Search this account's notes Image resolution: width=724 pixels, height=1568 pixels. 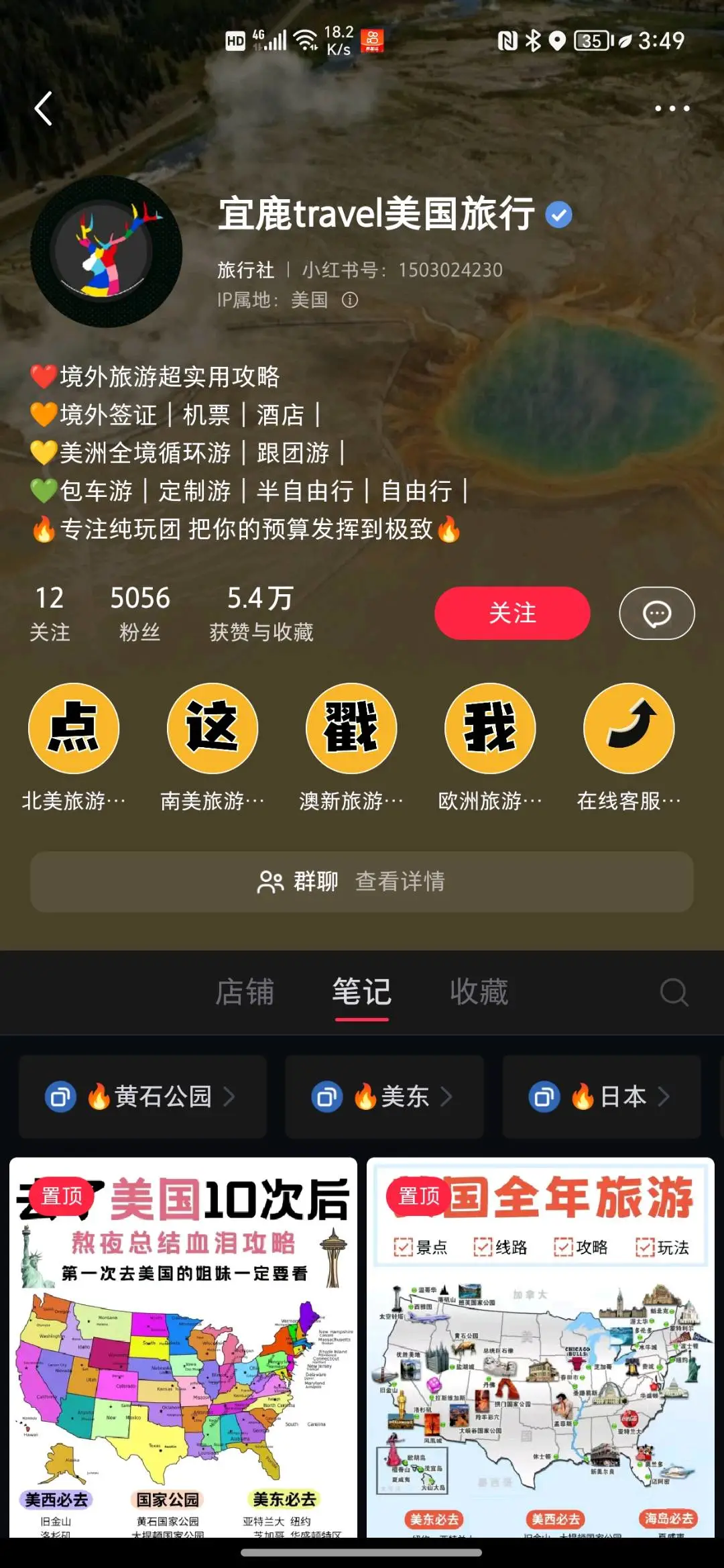pyautogui.click(x=674, y=992)
